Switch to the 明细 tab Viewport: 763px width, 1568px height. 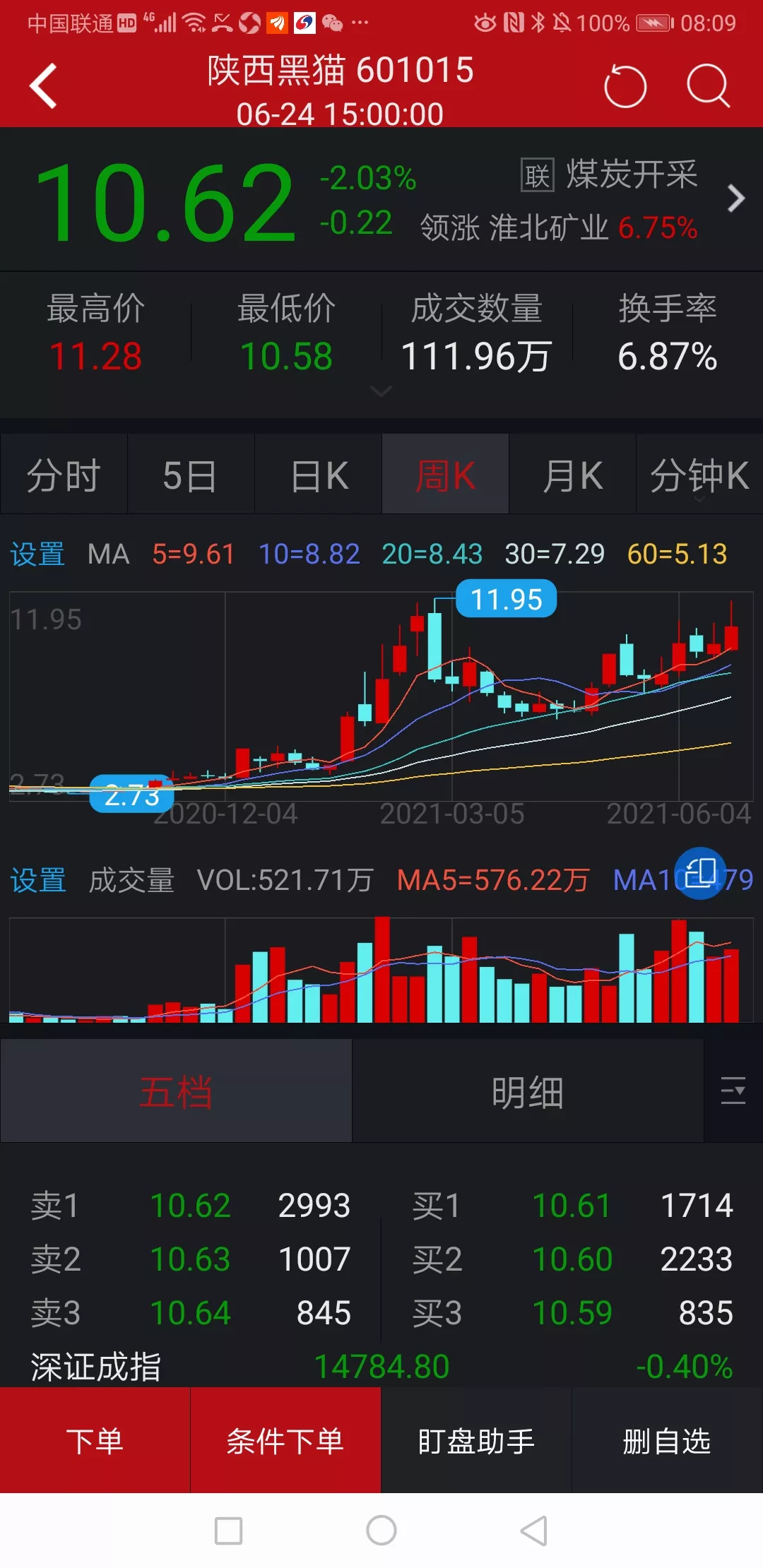coord(528,1091)
